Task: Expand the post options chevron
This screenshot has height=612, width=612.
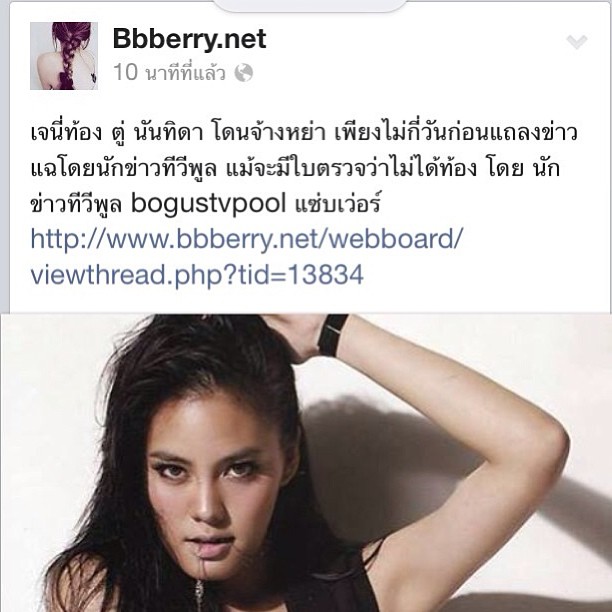Action: click(576, 42)
